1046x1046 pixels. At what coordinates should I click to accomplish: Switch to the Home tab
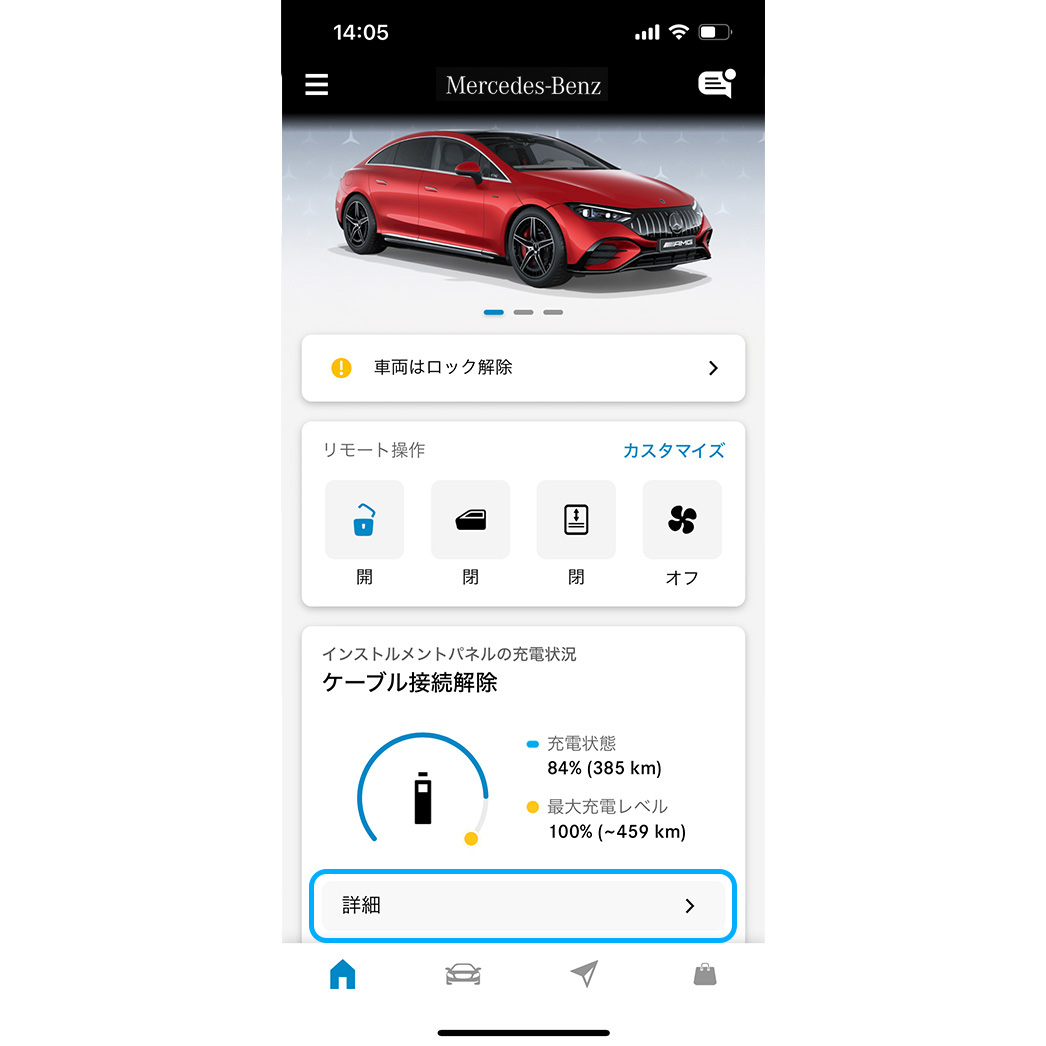342,974
